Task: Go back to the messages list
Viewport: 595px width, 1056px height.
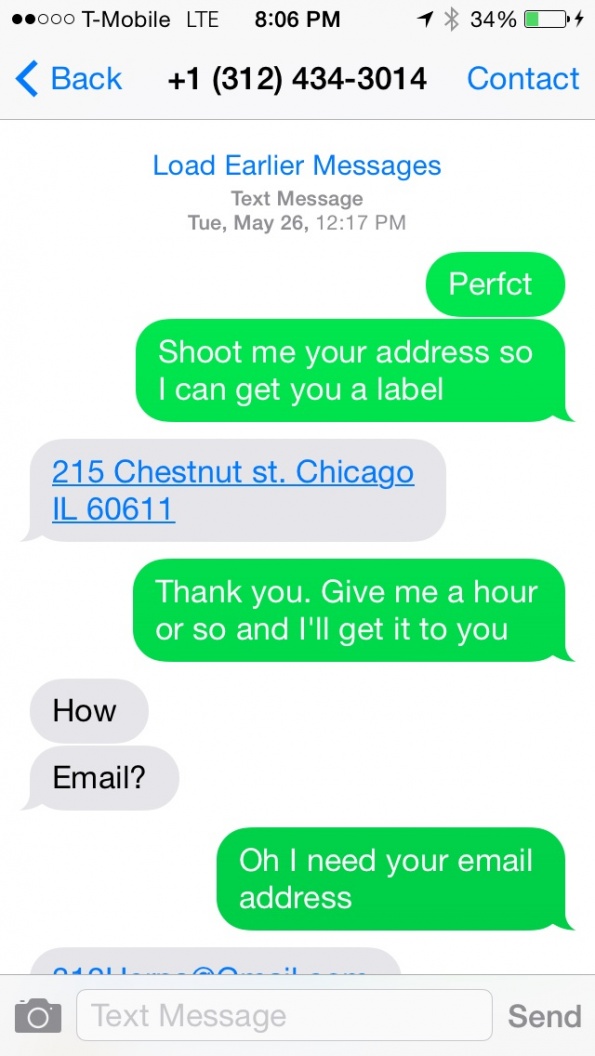Action: tap(68, 79)
